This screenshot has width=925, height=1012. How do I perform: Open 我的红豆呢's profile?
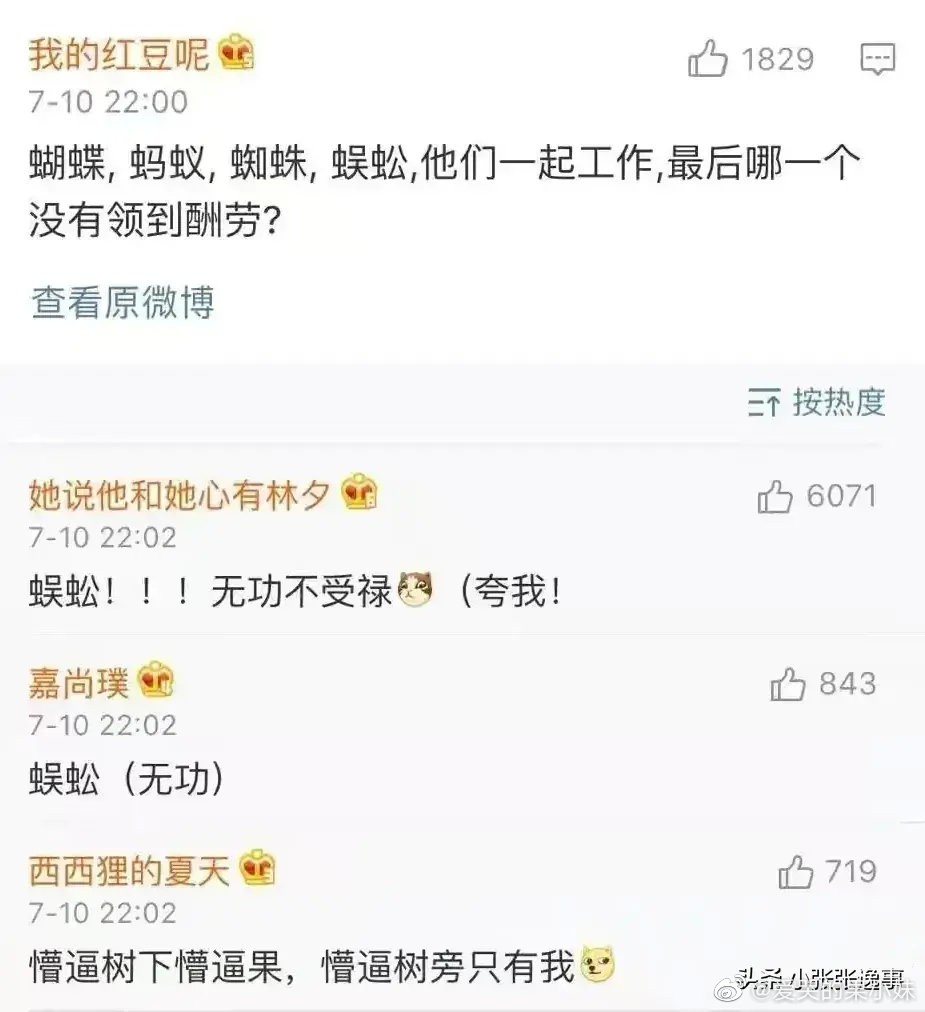tap(119, 55)
